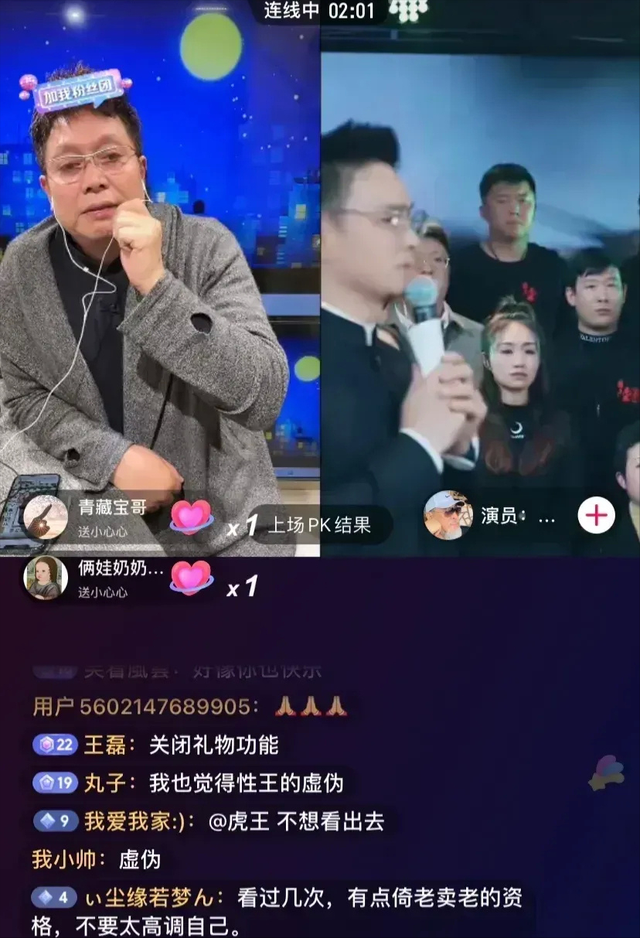640x938 pixels.
Task: View gift sender 俩娃奶奶's profile
Action: (x=46, y=577)
